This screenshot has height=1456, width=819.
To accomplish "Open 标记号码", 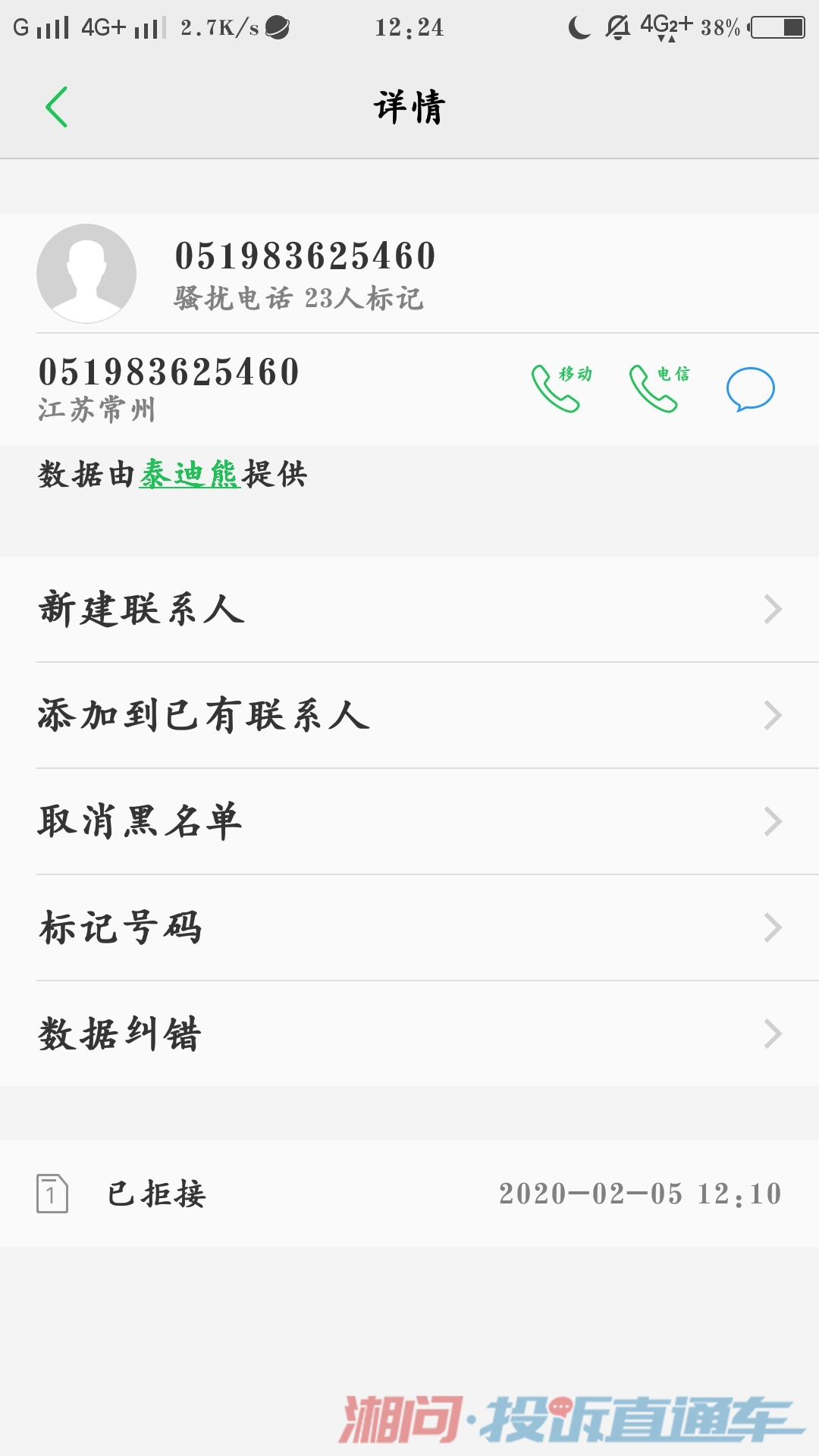I will (409, 927).
